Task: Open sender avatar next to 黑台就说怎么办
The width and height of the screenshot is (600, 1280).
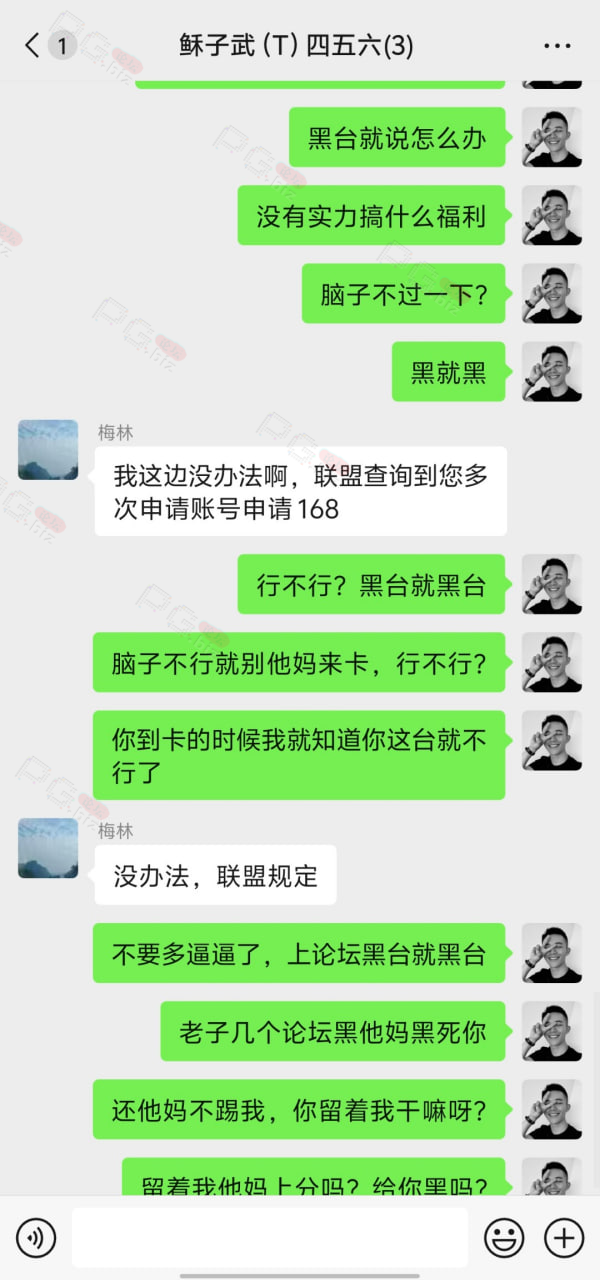Action: [552, 138]
